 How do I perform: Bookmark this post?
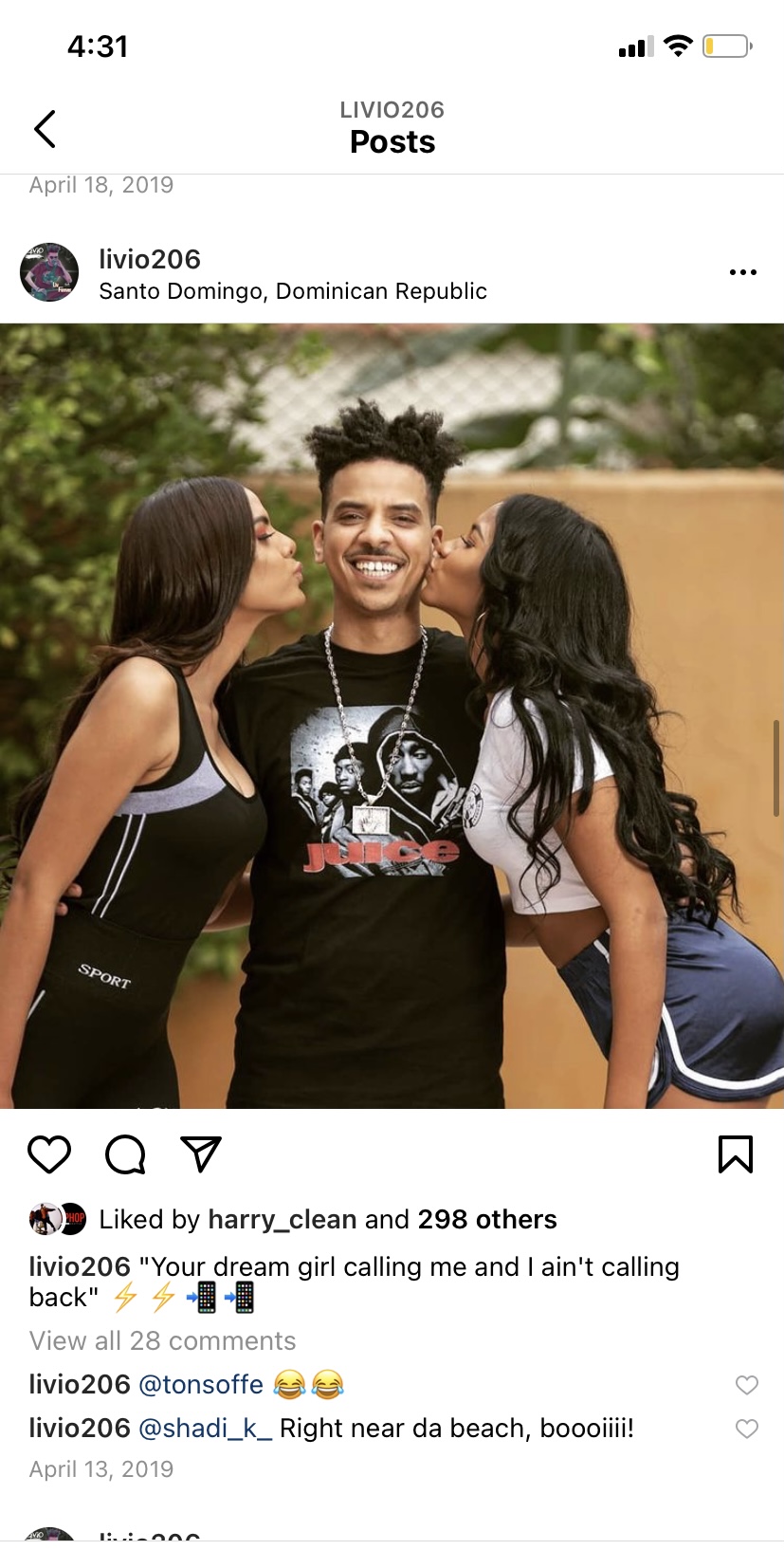click(x=736, y=1154)
